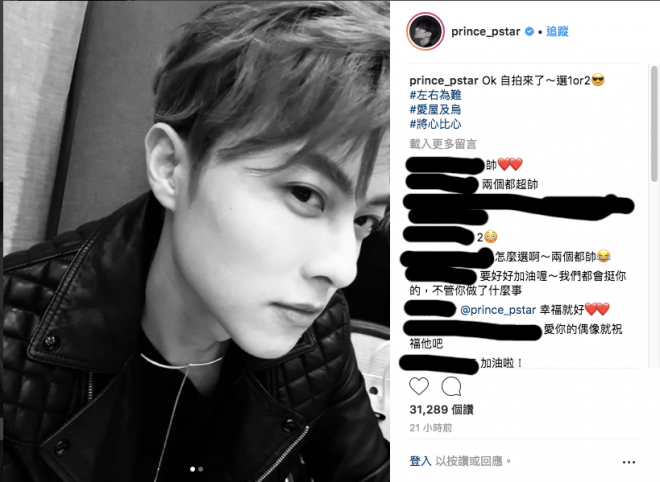Tap the comment bubble icon
660x482 pixels.
point(451,387)
